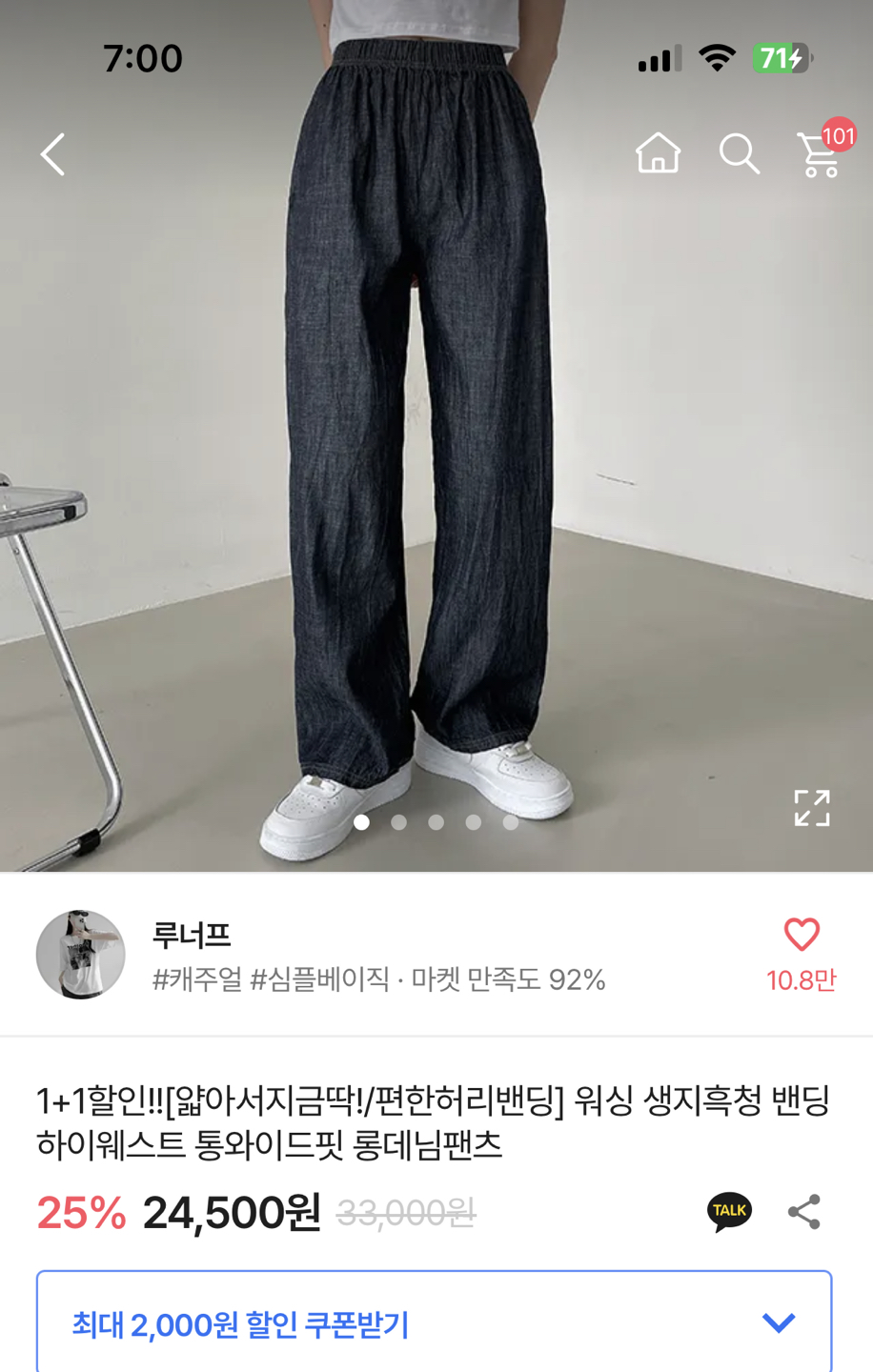This screenshot has height=1372, width=873.
Task: Go back to the previous page
Action: (53, 154)
